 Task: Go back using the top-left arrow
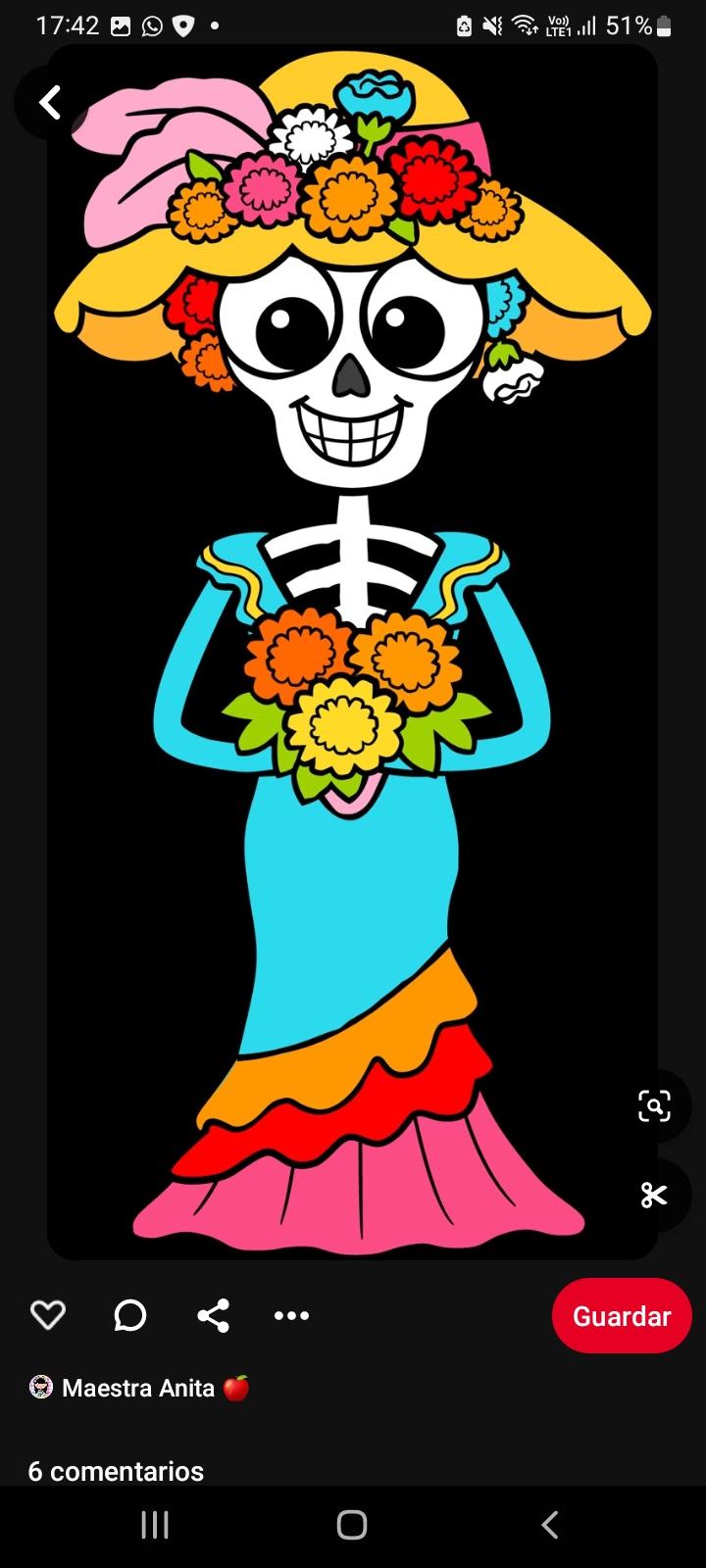[x=50, y=102]
